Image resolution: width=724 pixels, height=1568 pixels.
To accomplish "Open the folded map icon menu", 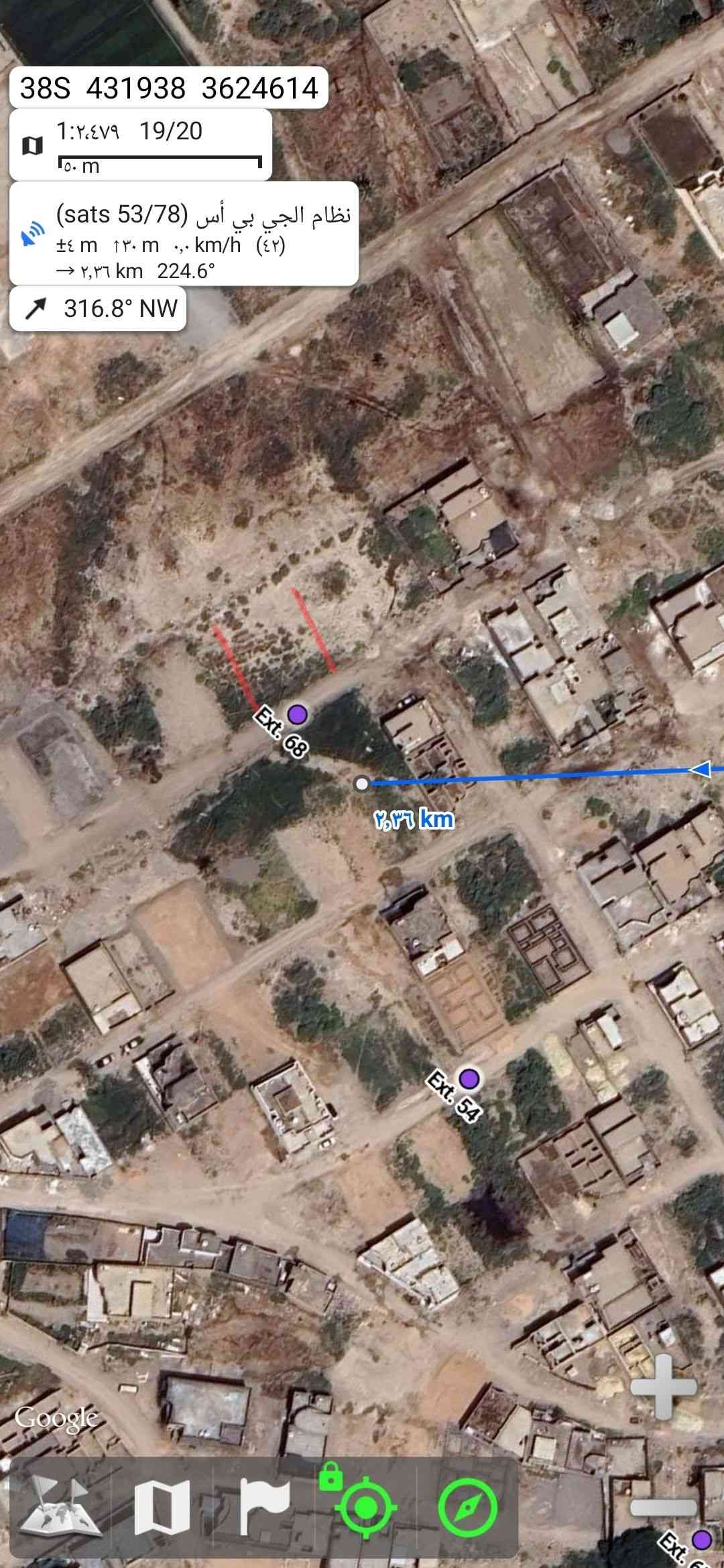I will coord(161,1506).
